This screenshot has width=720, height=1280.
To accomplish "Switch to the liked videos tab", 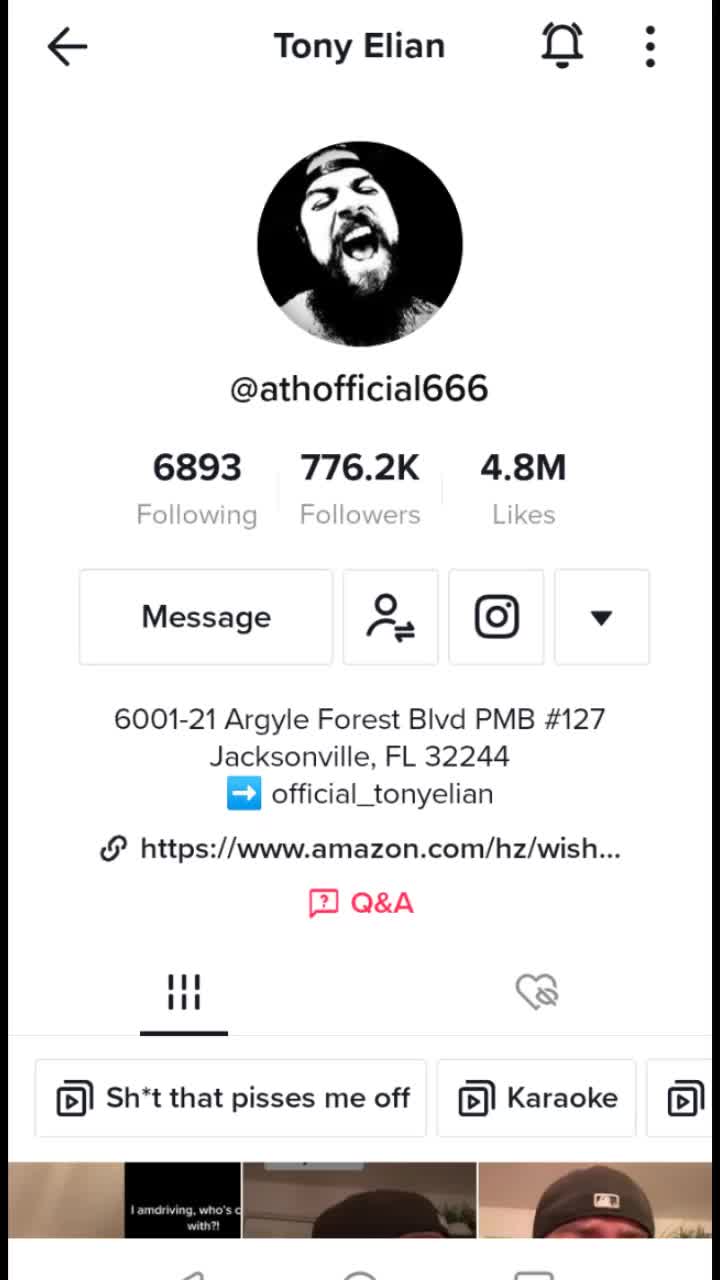I will [537, 993].
